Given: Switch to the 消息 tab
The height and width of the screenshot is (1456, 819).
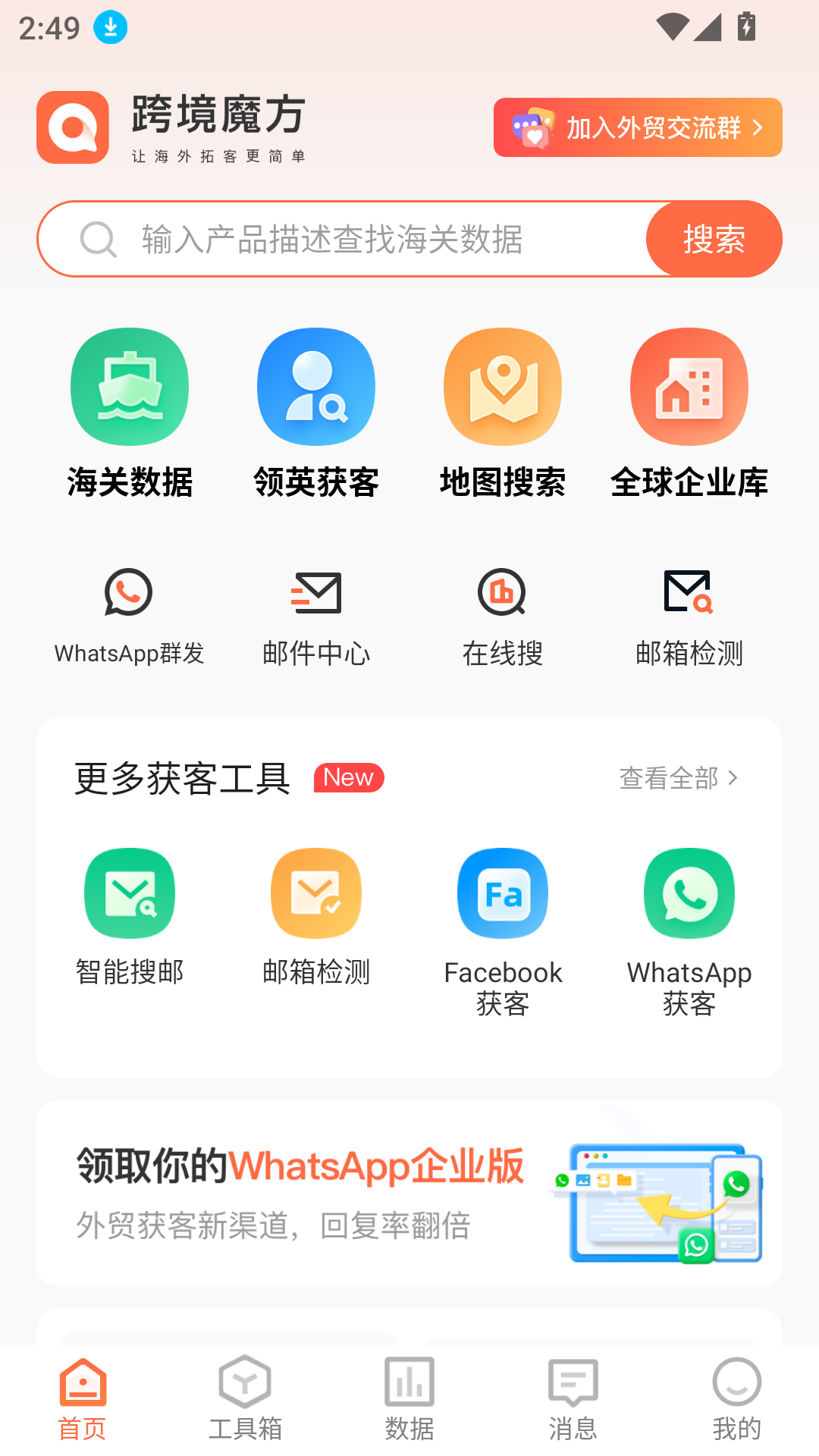Looking at the screenshot, I should point(573,1398).
